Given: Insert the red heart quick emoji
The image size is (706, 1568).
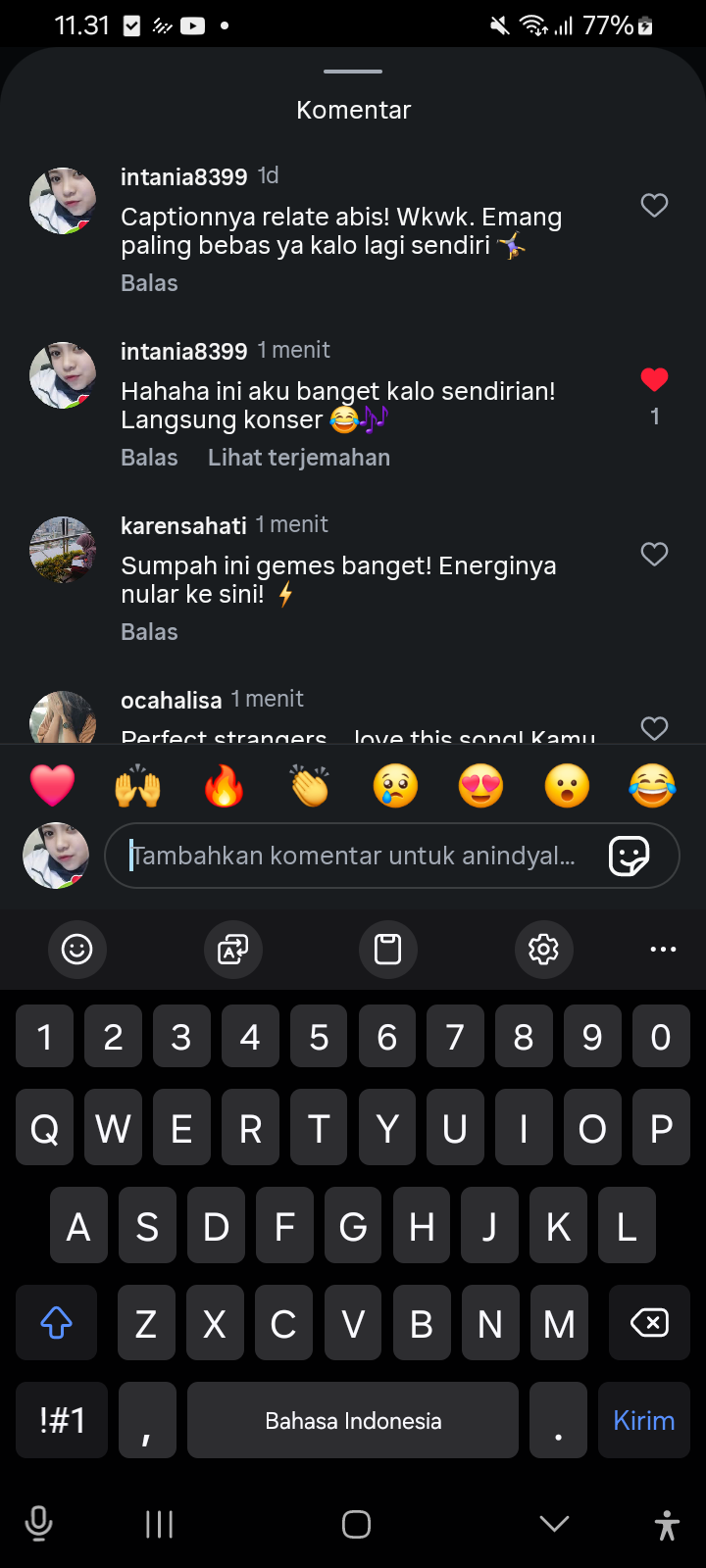Looking at the screenshot, I should pyautogui.click(x=52, y=786).
